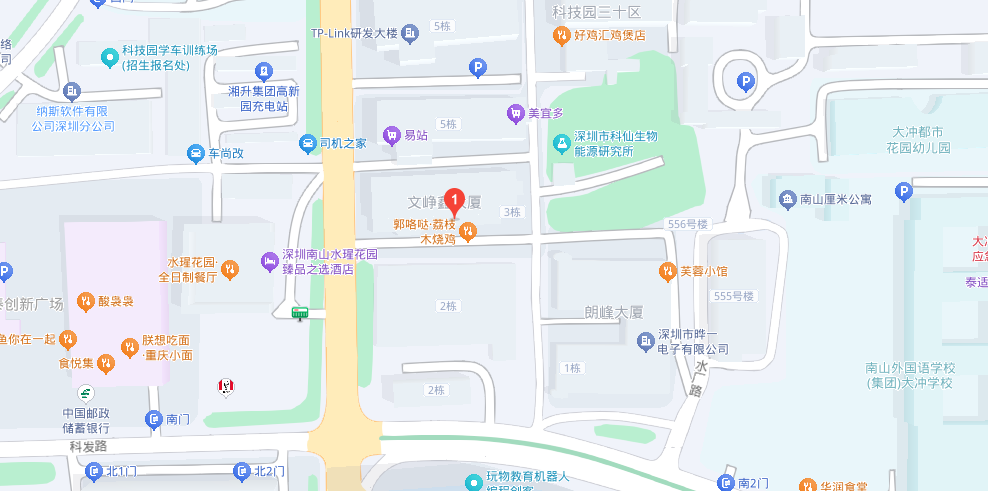Tap the 美蓉小馆 restaurant marker

[667, 270]
